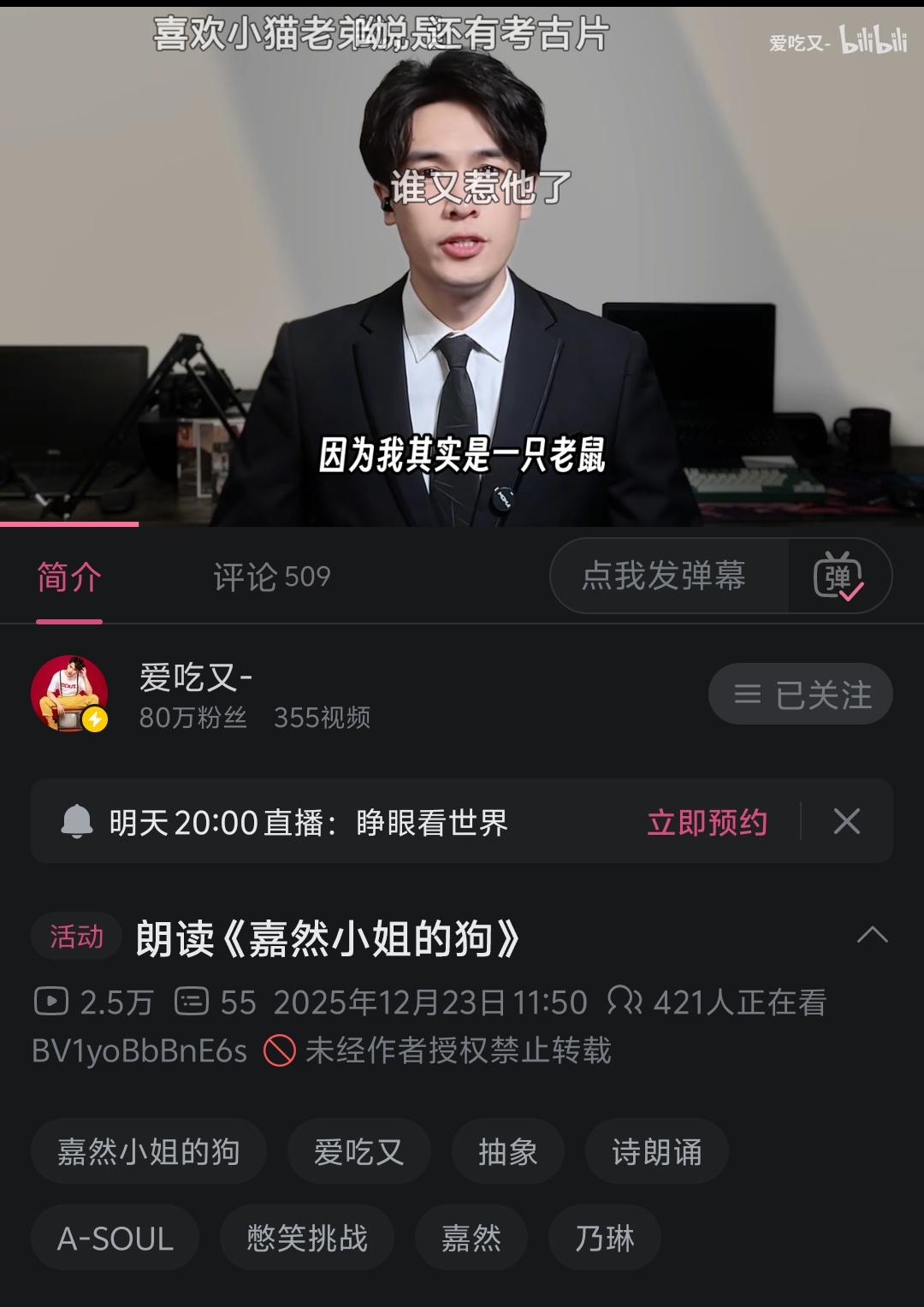Open the 活动 badge next to the title
The image size is (924, 1307).
pos(76,937)
